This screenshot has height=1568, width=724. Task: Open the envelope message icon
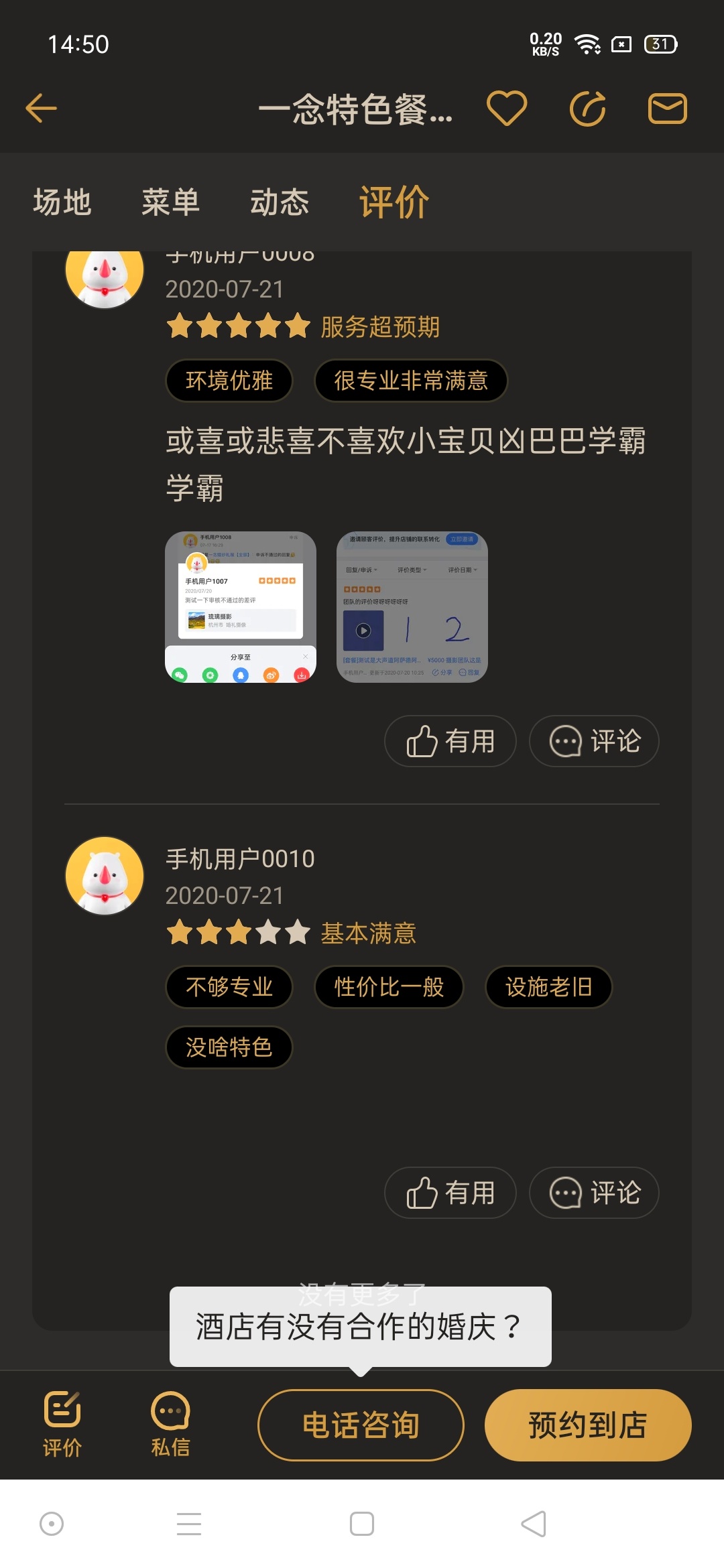[x=668, y=109]
